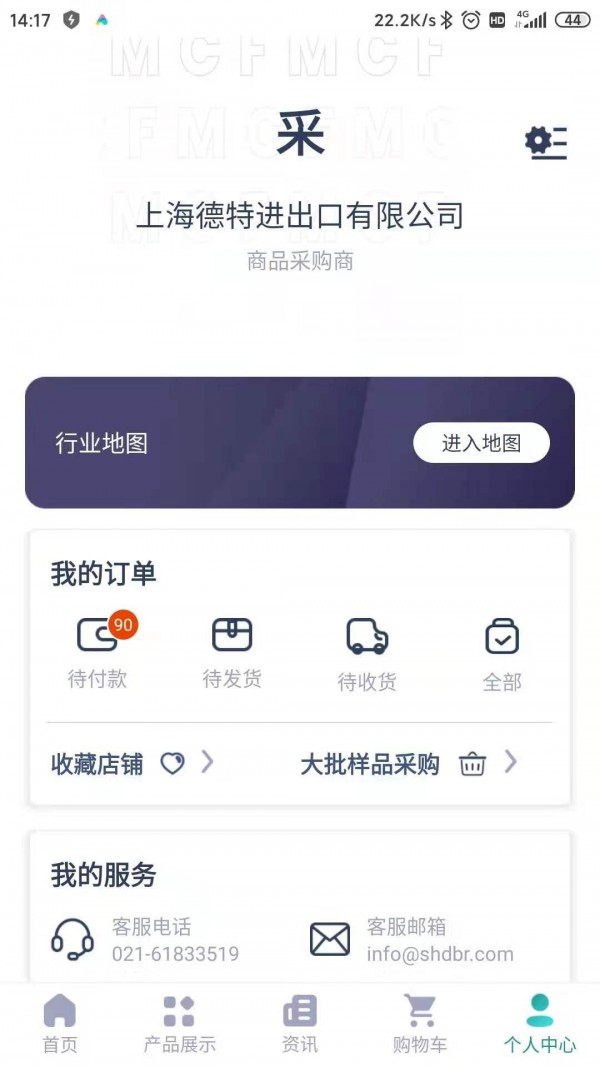The width and height of the screenshot is (600, 1067).
Task: Open 收藏店铺 favorite shops
Action: (132, 764)
